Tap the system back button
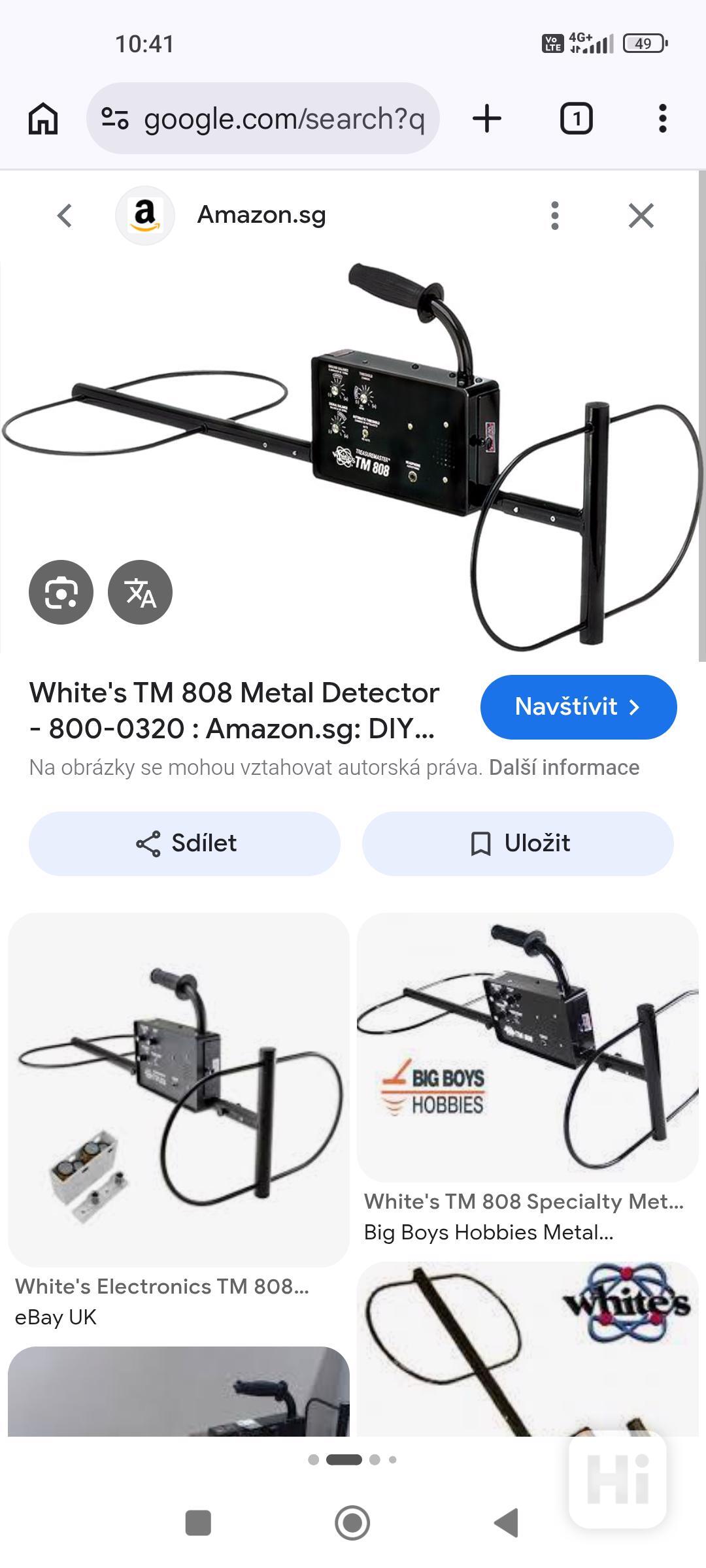 506,1523
